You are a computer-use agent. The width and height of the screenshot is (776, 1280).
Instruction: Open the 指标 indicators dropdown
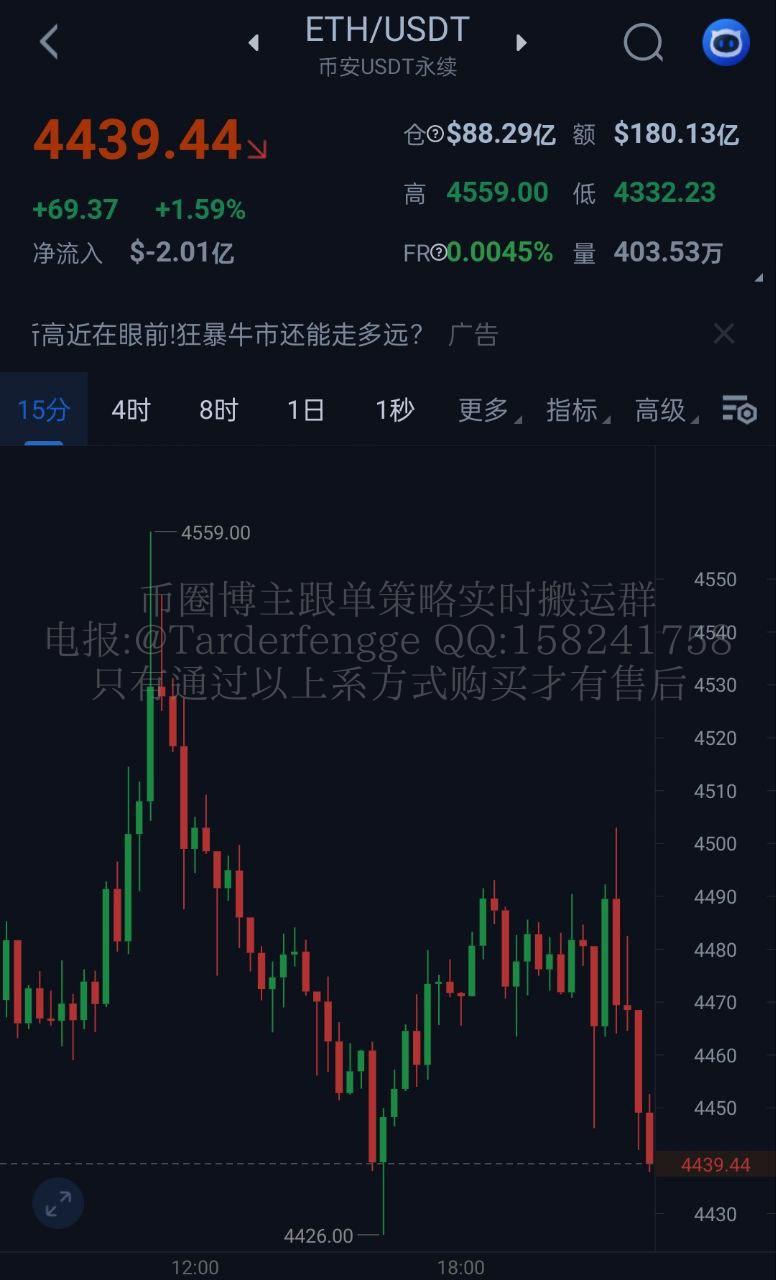tap(576, 410)
